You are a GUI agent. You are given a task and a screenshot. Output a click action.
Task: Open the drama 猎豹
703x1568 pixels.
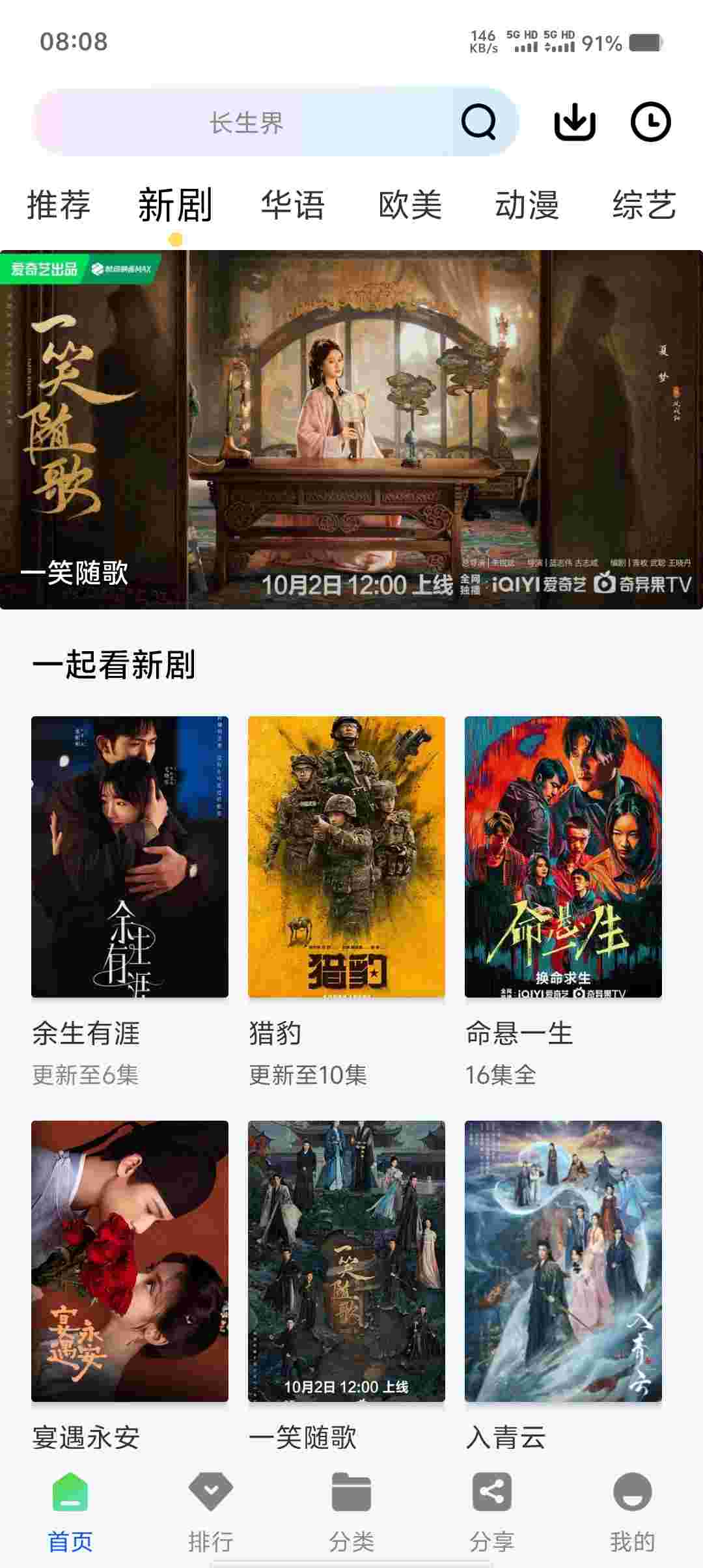(346, 857)
